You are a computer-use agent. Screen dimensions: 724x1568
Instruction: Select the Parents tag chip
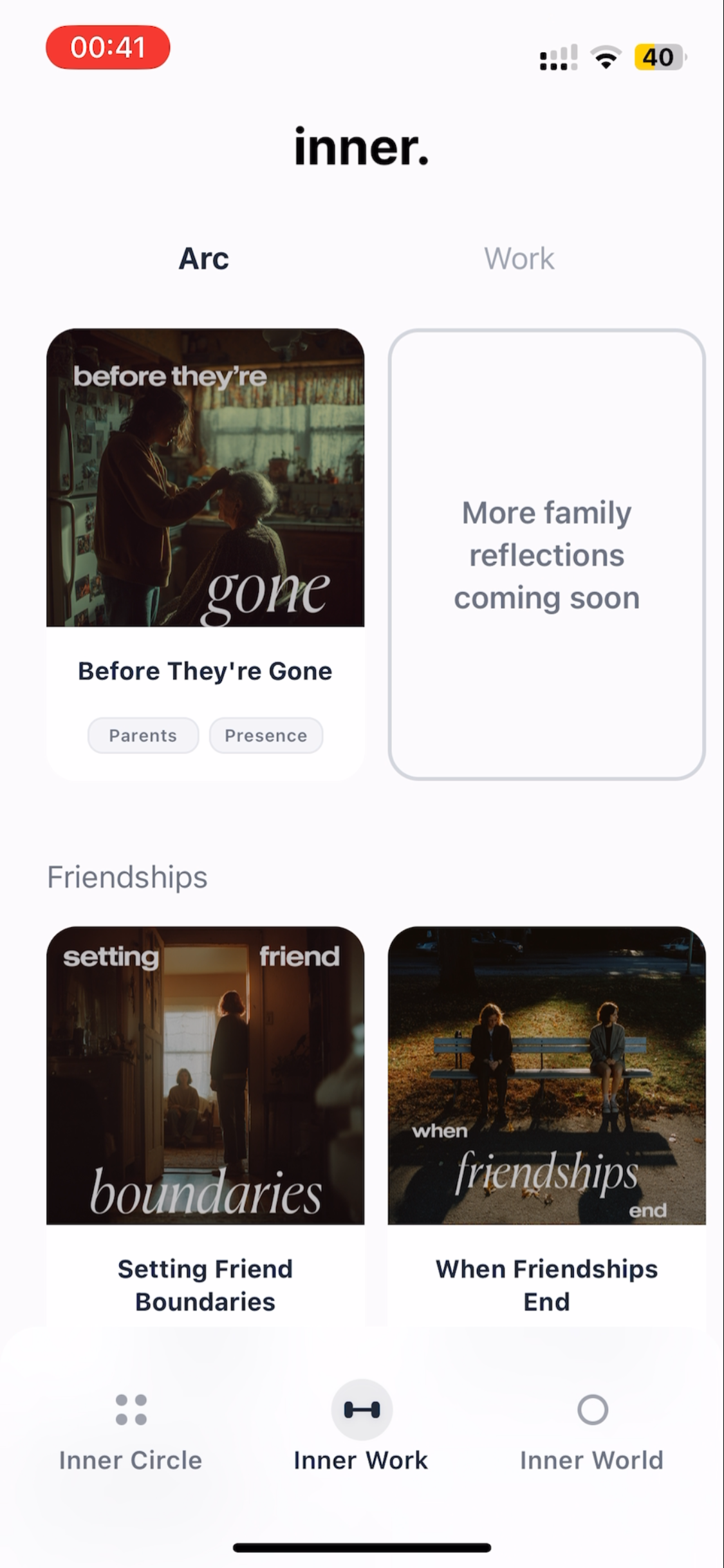pyautogui.click(x=143, y=735)
